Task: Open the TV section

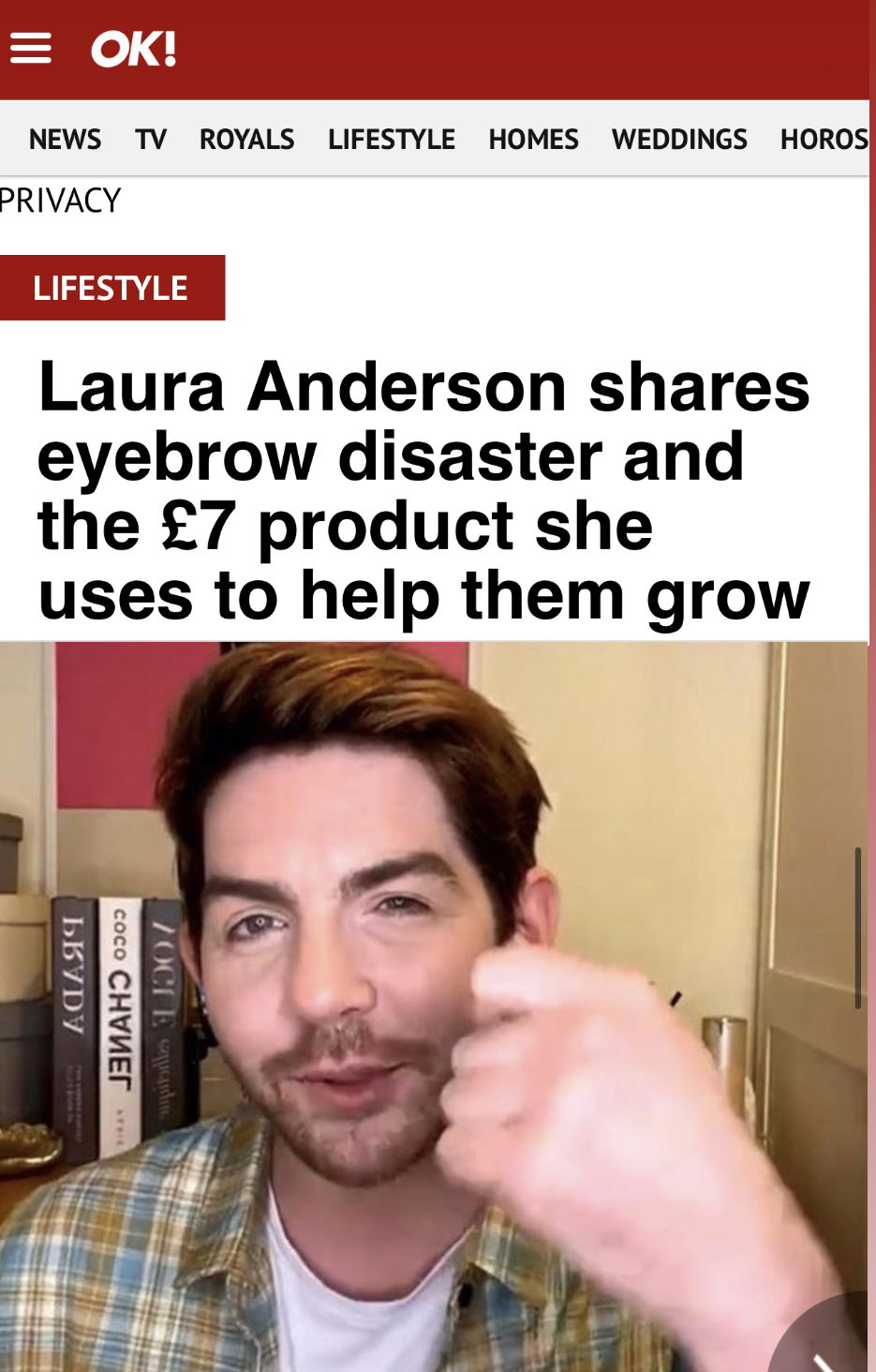Action: click(x=150, y=140)
